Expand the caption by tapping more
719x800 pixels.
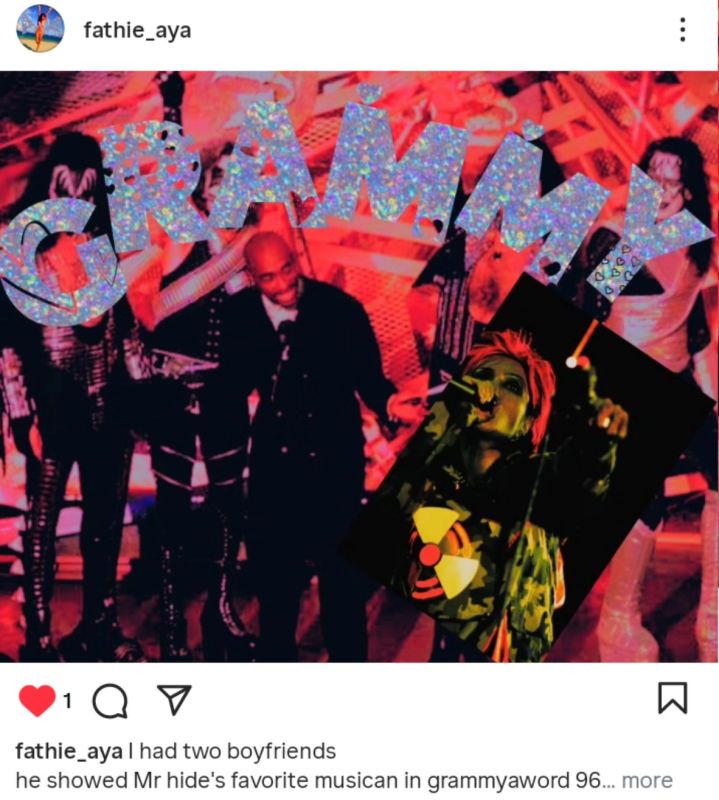coord(647,780)
